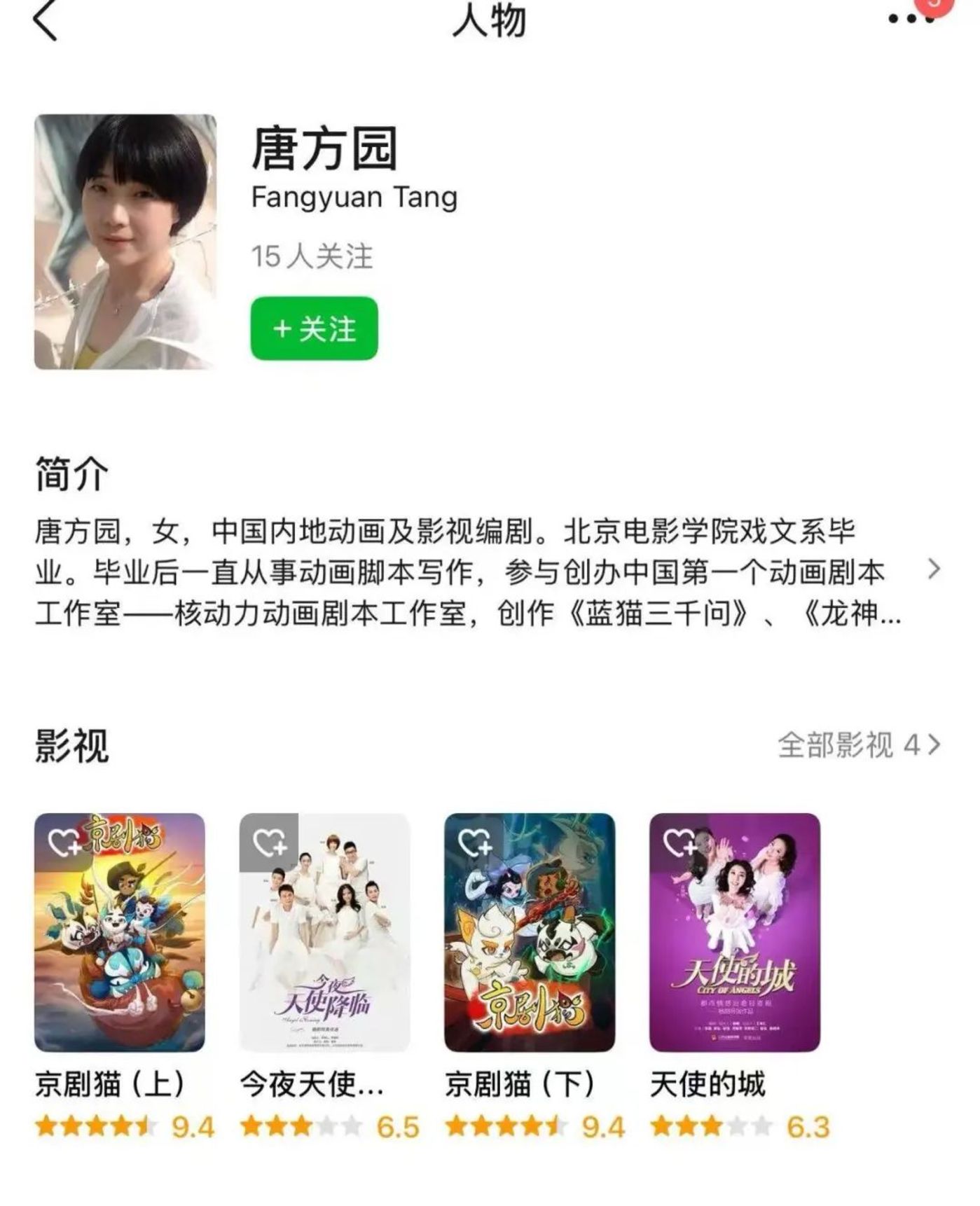Add 今夜天使降临 to wishlist via heart icon

point(269,843)
